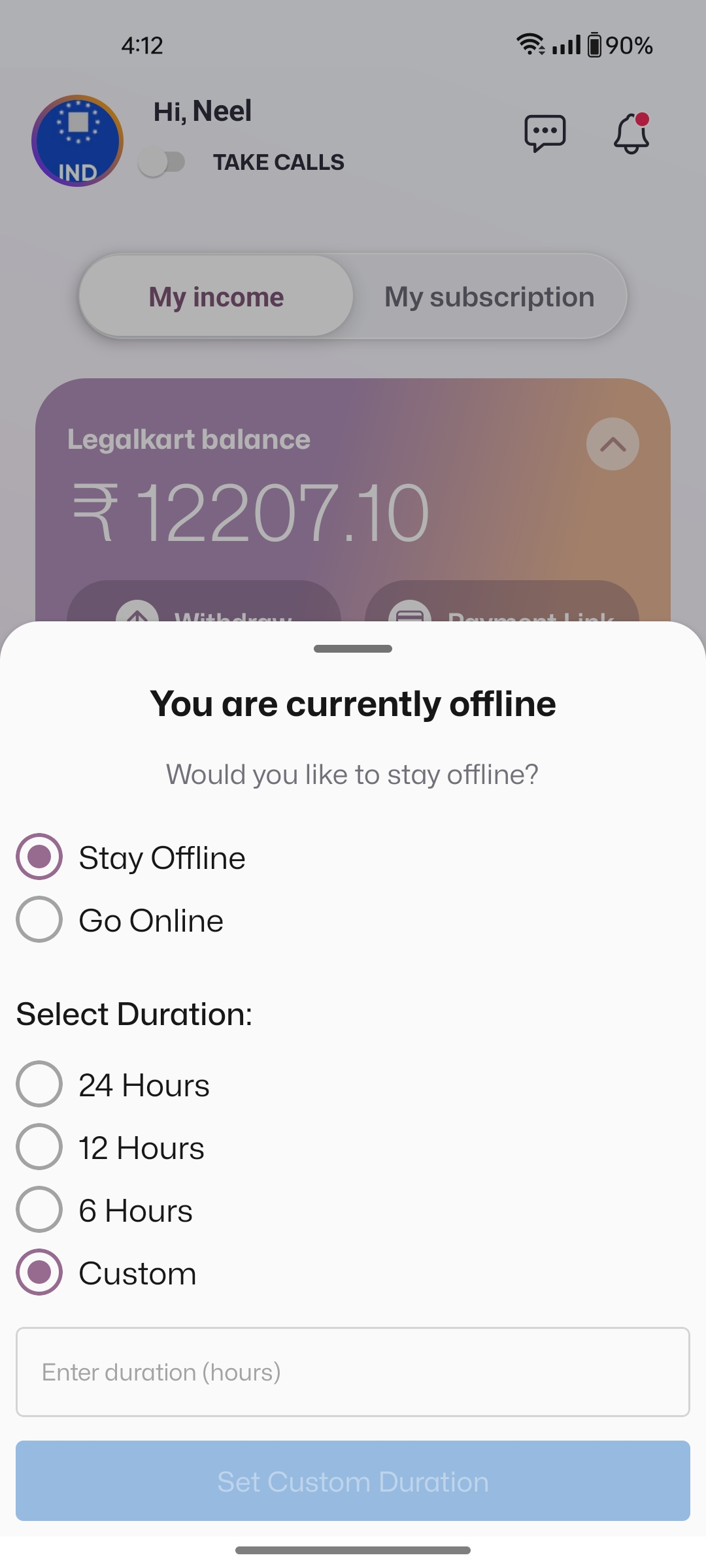706x1568 pixels.
Task: Switch to My income tab
Action: (x=216, y=297)
